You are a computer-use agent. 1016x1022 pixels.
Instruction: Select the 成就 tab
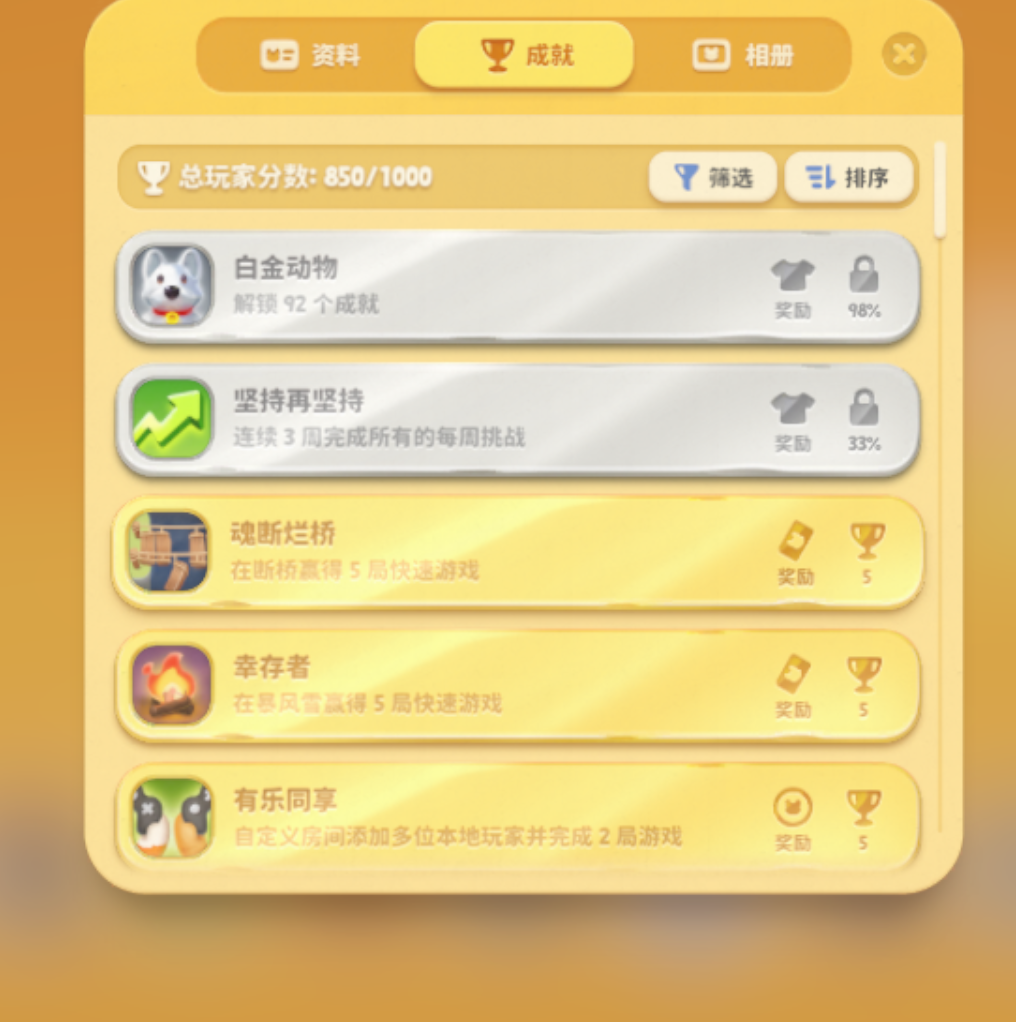click(x=524, y=55)
